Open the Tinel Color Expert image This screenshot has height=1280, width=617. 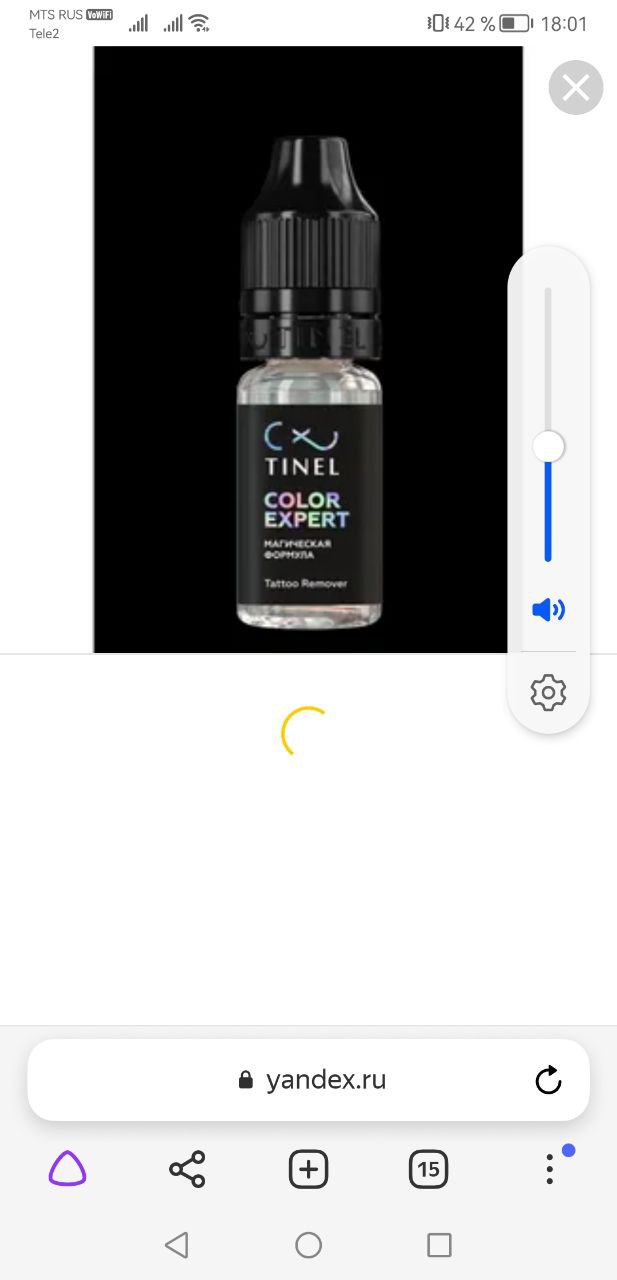[x=308, y=349]
